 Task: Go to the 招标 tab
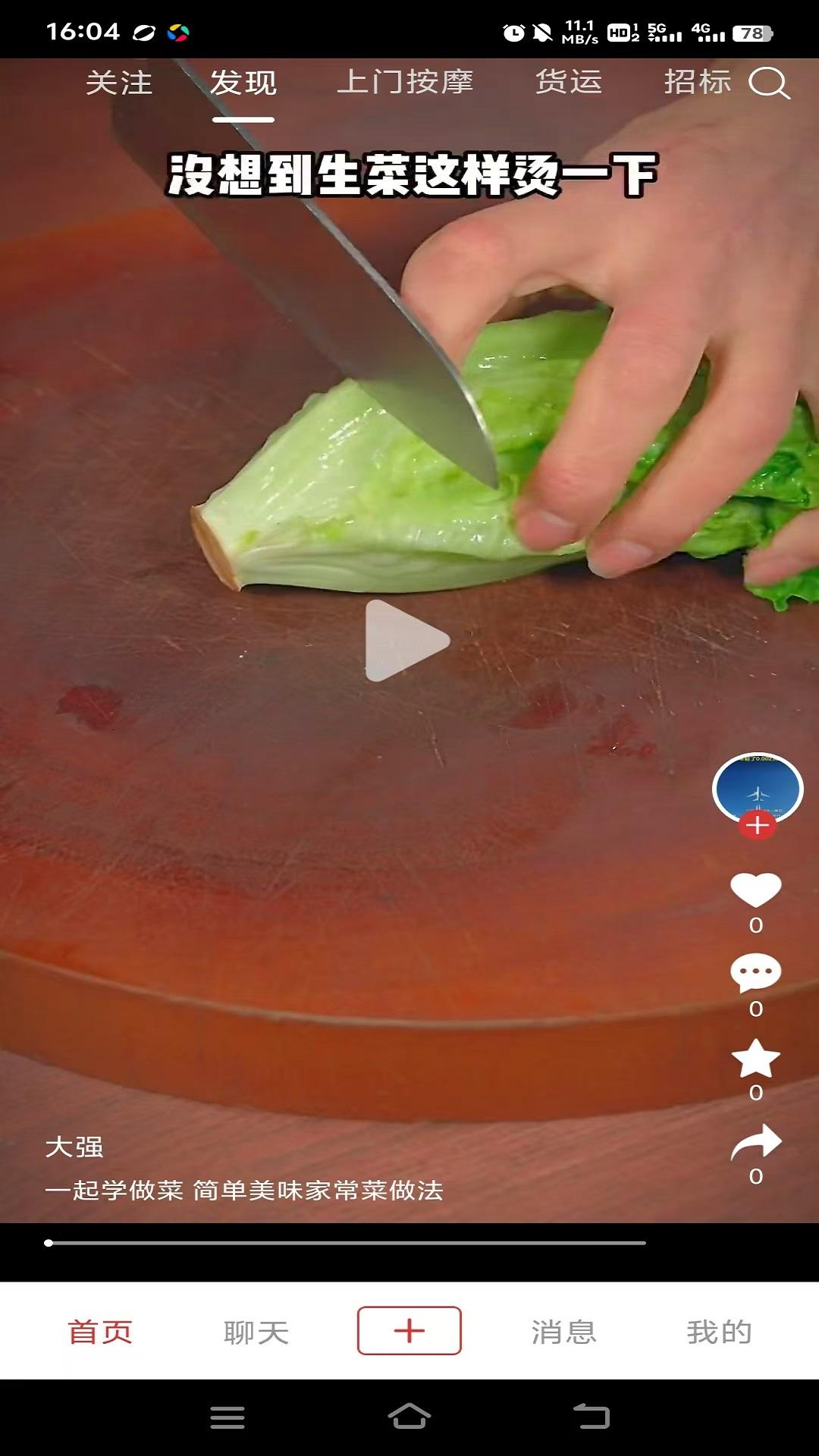tap(697, 82)
